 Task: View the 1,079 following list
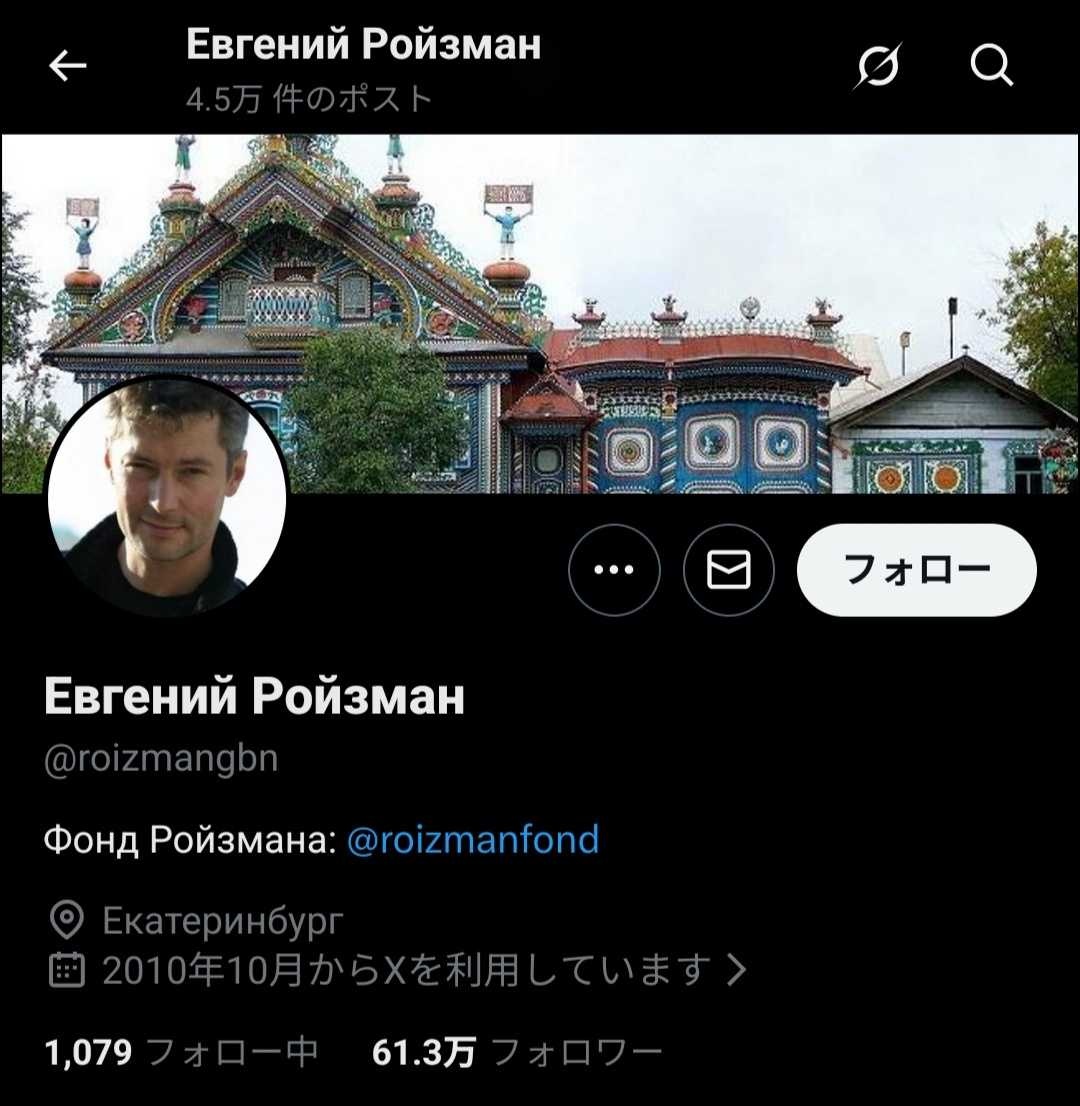coord(180,1052)
